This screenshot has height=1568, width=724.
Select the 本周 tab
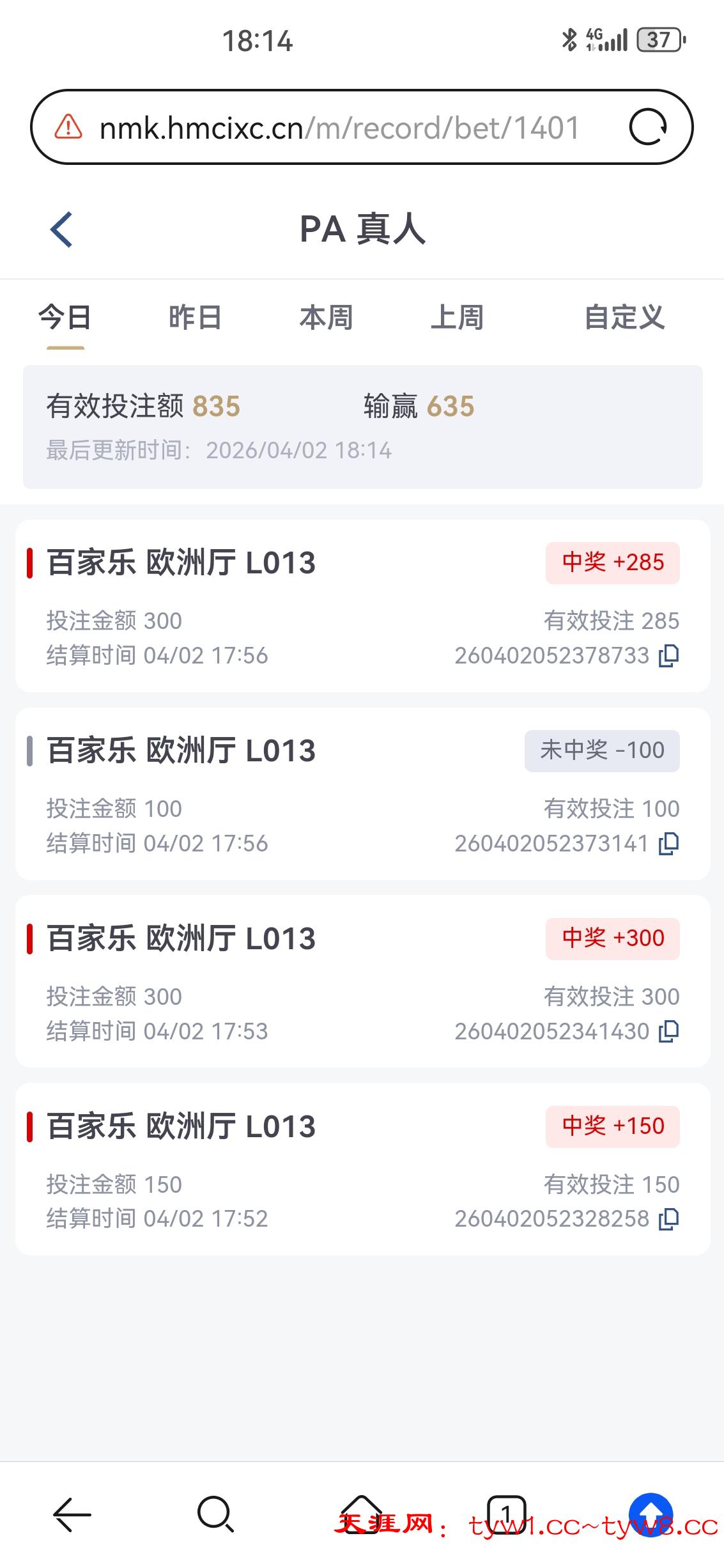tap(326, 318)
